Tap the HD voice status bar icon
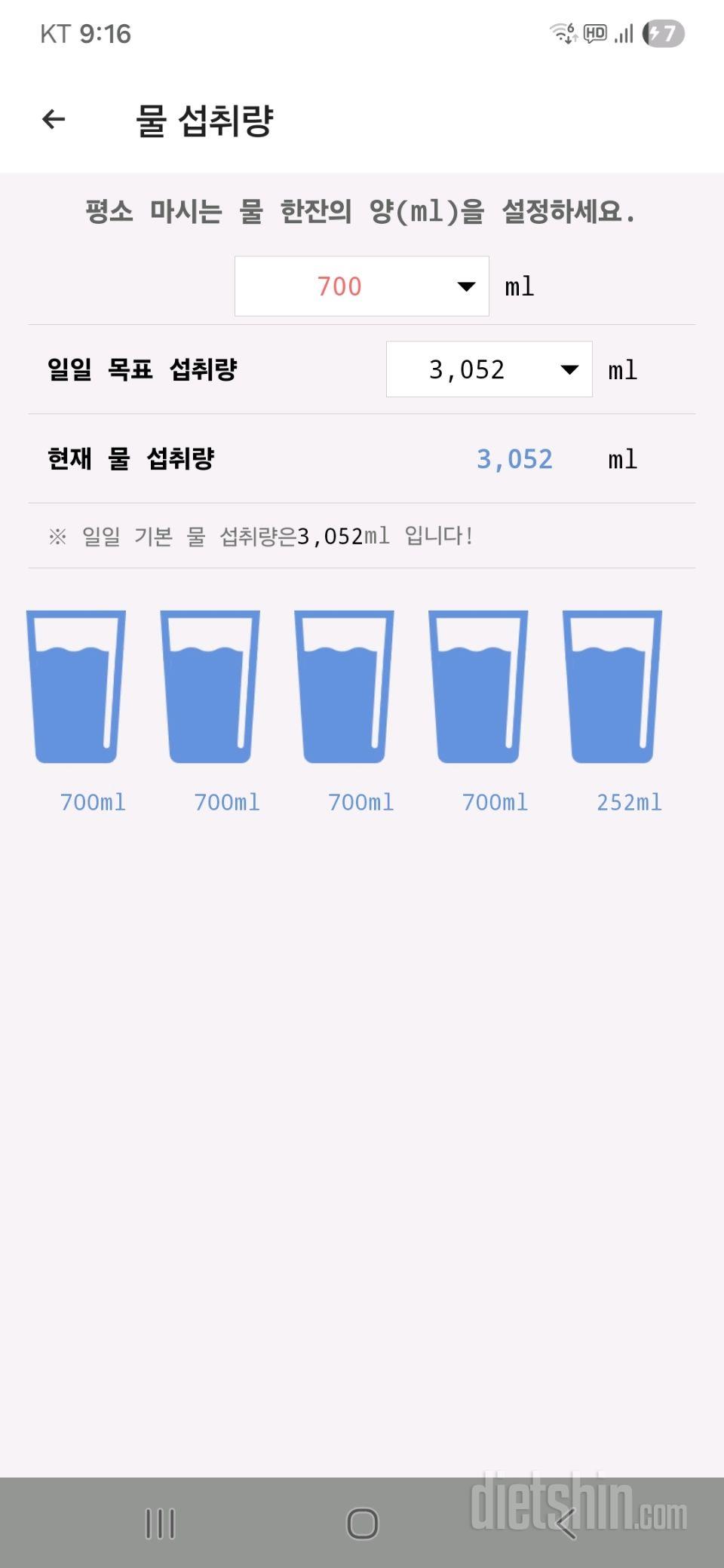The width and height of the screenshot is (724, 1568). (x=596, y=33)
